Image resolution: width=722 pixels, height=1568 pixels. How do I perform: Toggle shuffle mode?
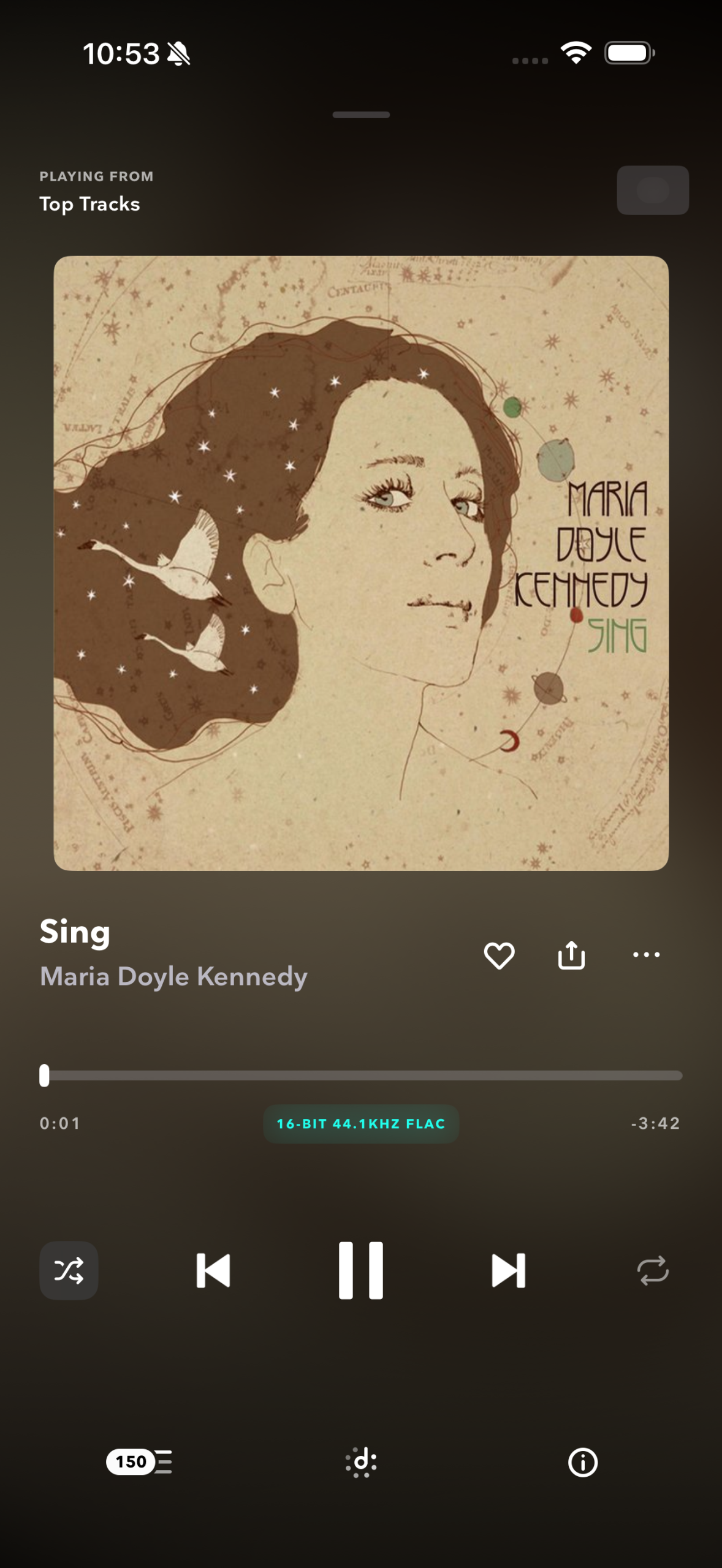[x=69, y=1270]
